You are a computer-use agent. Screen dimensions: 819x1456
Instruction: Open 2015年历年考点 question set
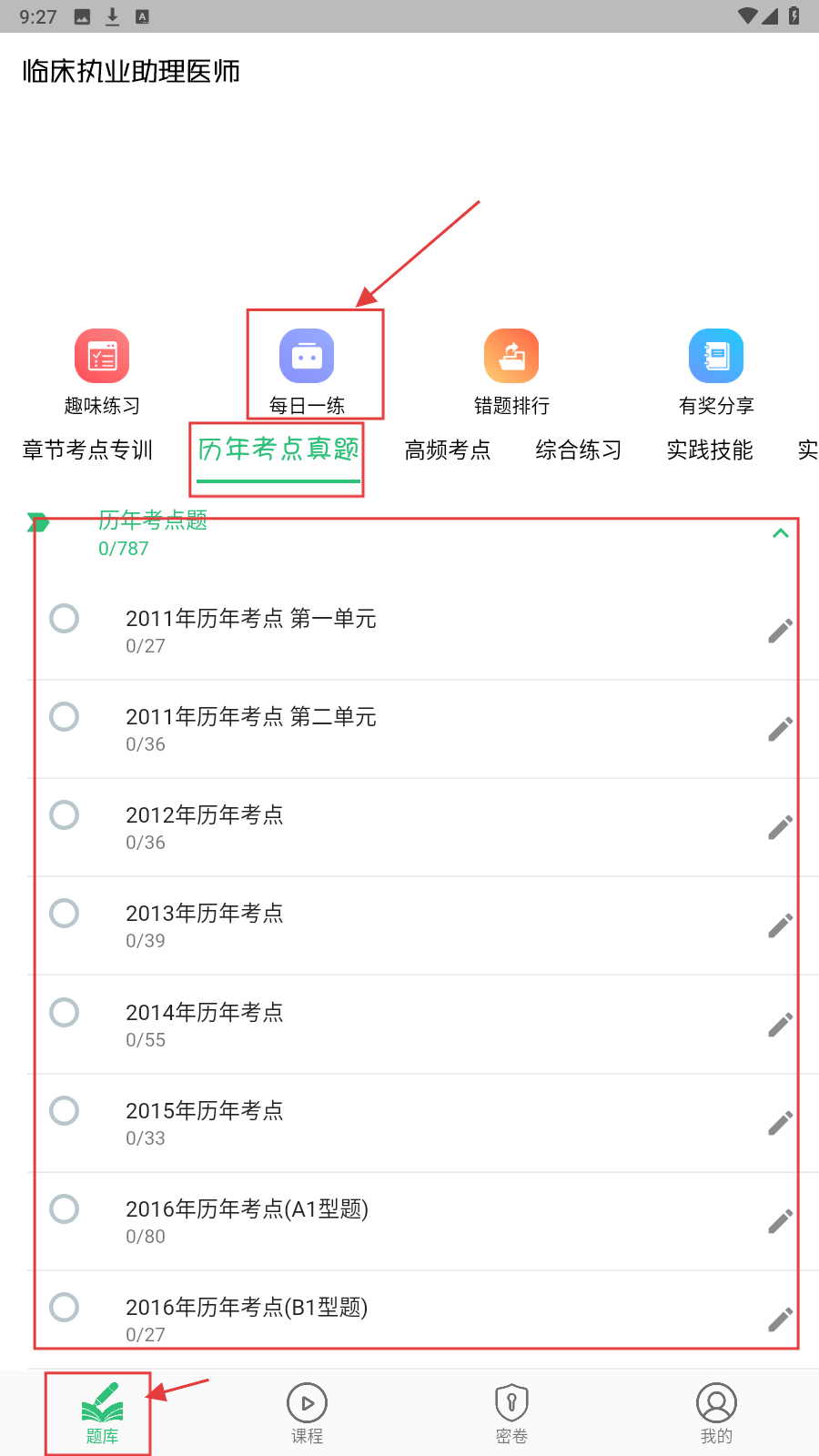(x=205, y=1122)
